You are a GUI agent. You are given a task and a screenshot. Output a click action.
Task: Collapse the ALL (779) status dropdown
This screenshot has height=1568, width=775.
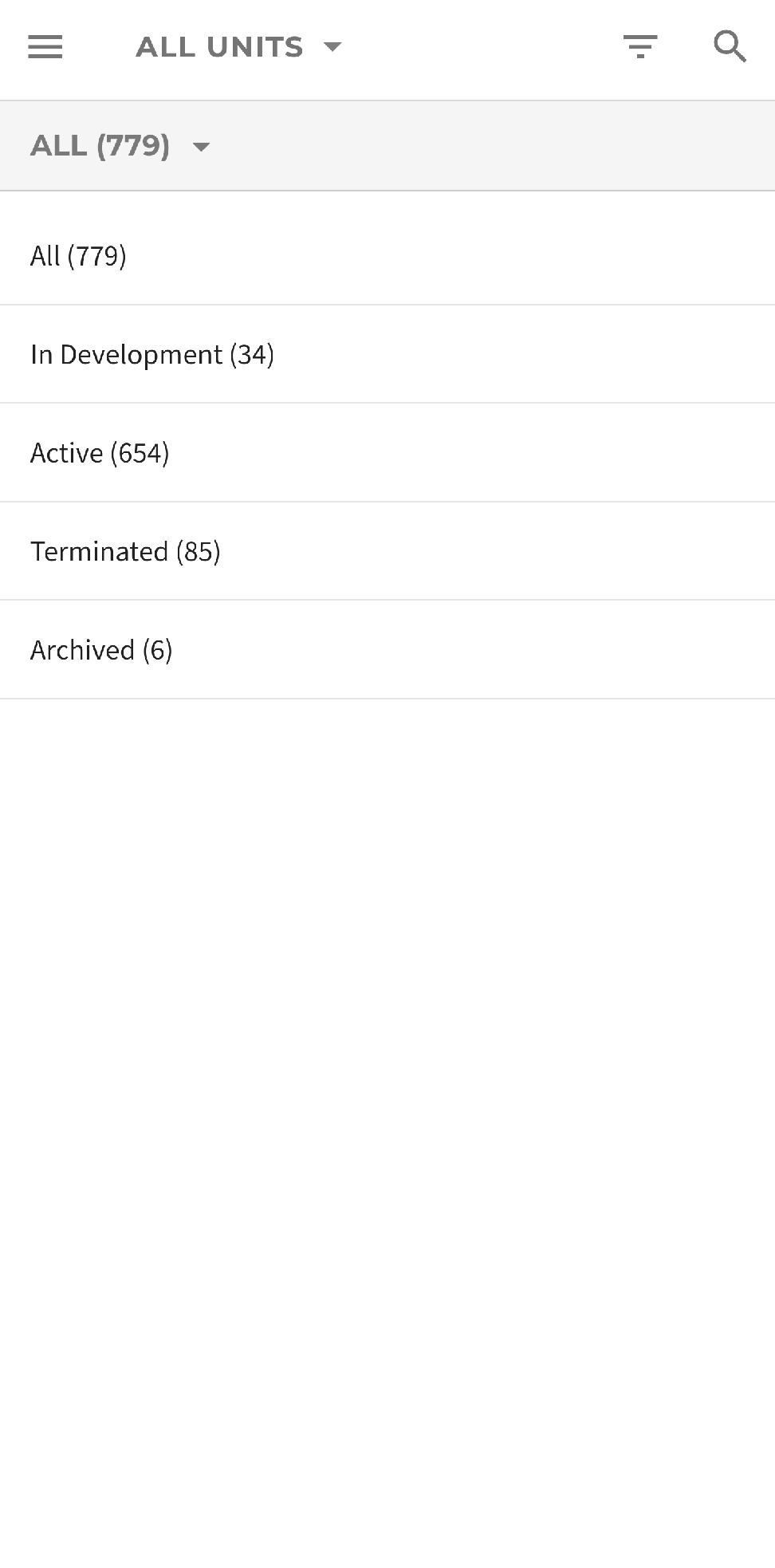tap(120, 146)
